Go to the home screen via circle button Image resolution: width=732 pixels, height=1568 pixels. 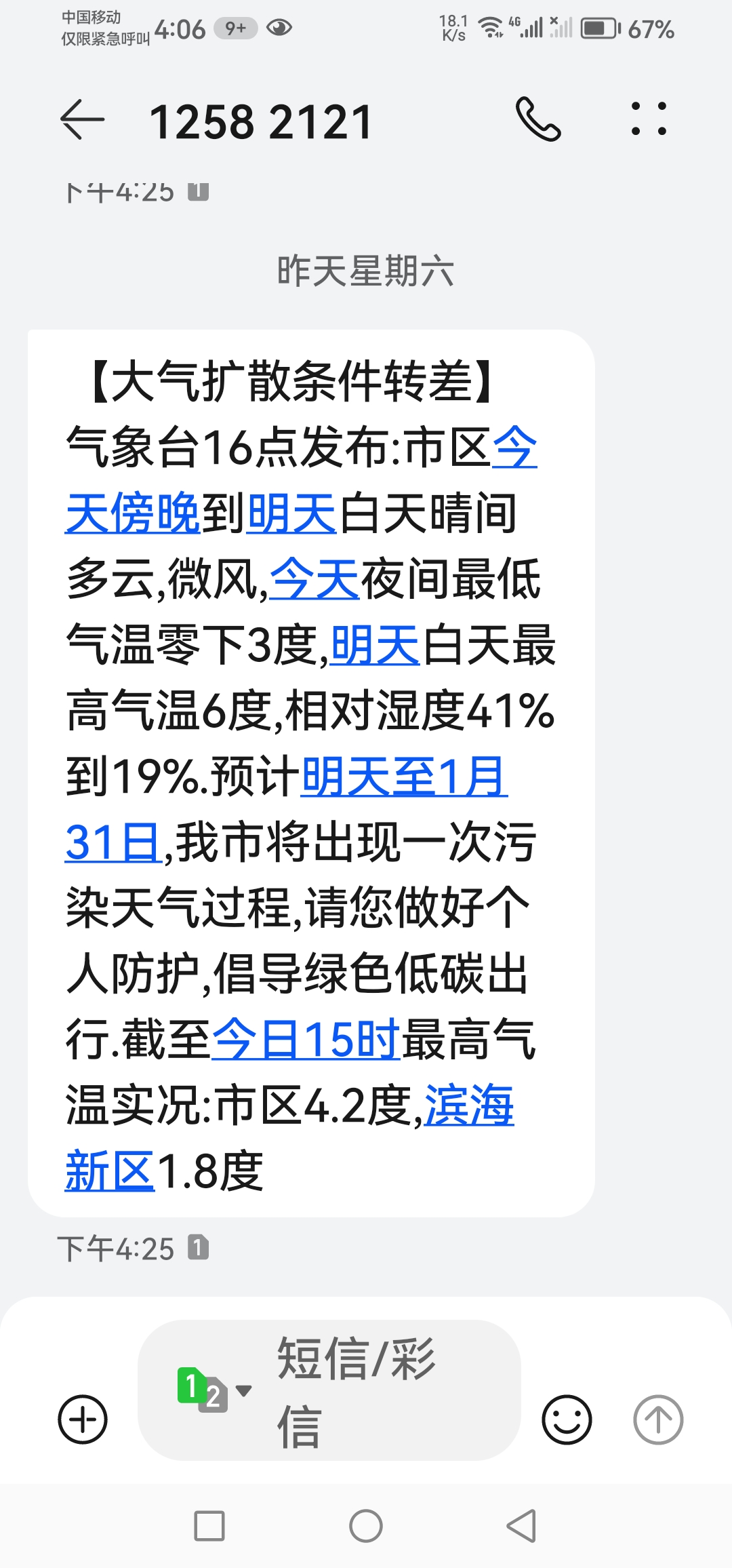(366, 1527)
